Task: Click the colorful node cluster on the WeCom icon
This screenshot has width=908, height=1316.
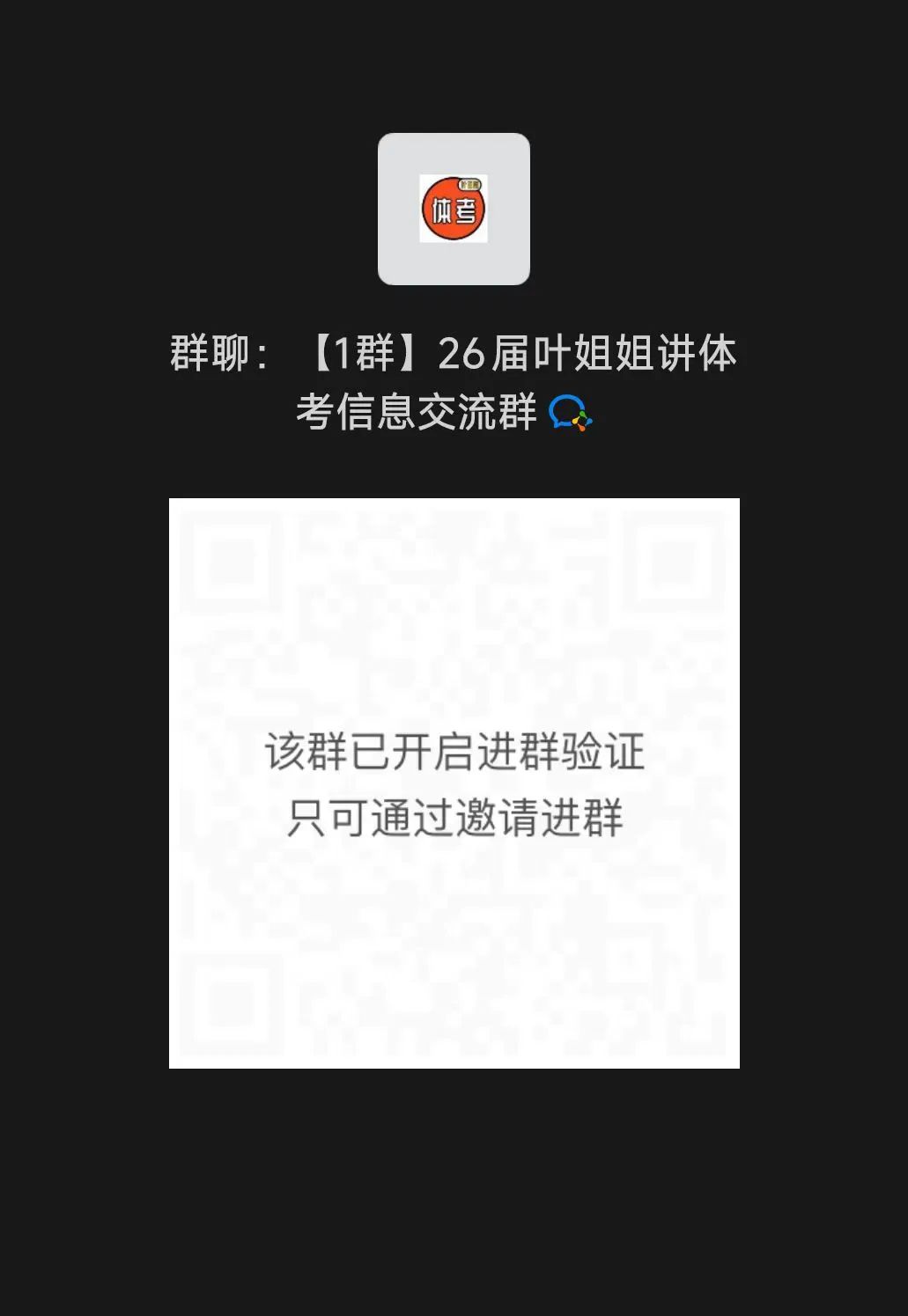Action: [584, 423]
